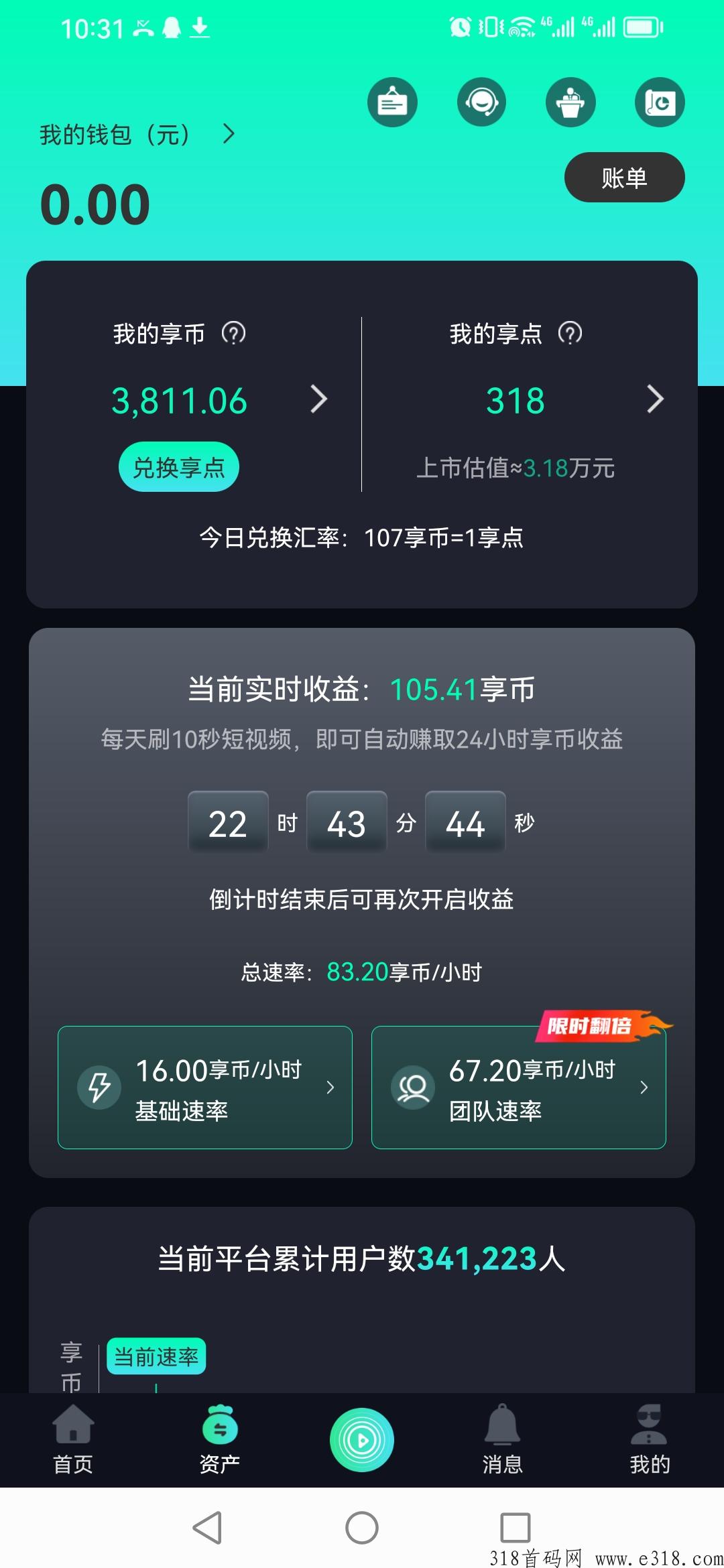The height and width of the screenshot is (1568, 724).
Task: Select the 当前速率 chart chip
Action: [156, 1357]
